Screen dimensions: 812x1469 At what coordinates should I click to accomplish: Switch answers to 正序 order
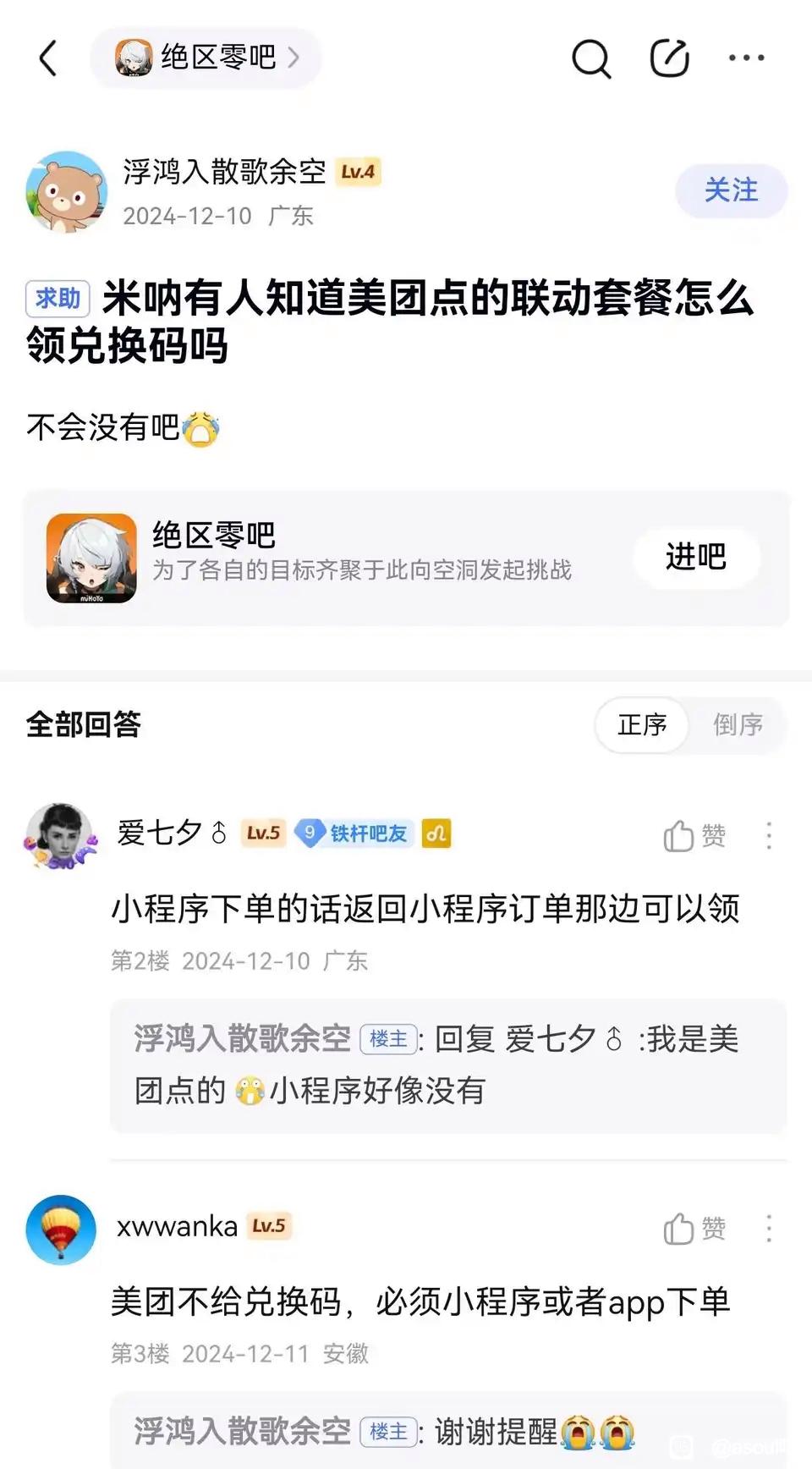tap(642, 725)
